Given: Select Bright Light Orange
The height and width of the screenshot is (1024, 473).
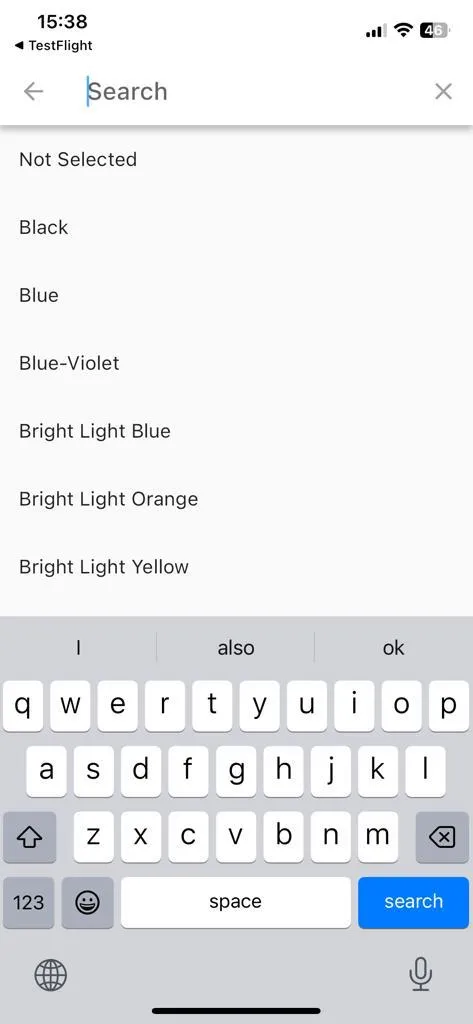Looking at the screenshot, I should (x=236, y=499).
